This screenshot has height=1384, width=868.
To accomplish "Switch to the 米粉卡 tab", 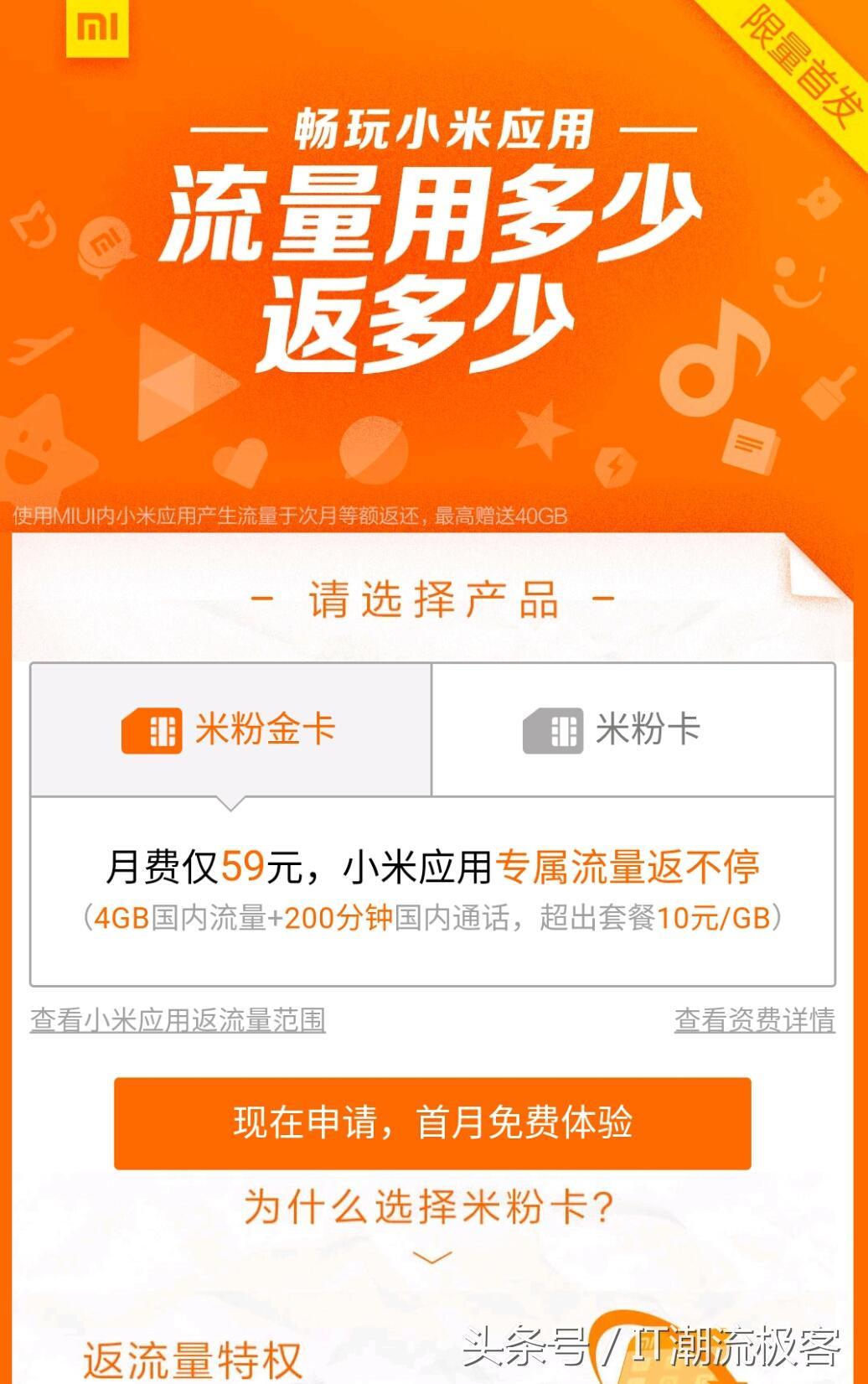I will point(633,729).
